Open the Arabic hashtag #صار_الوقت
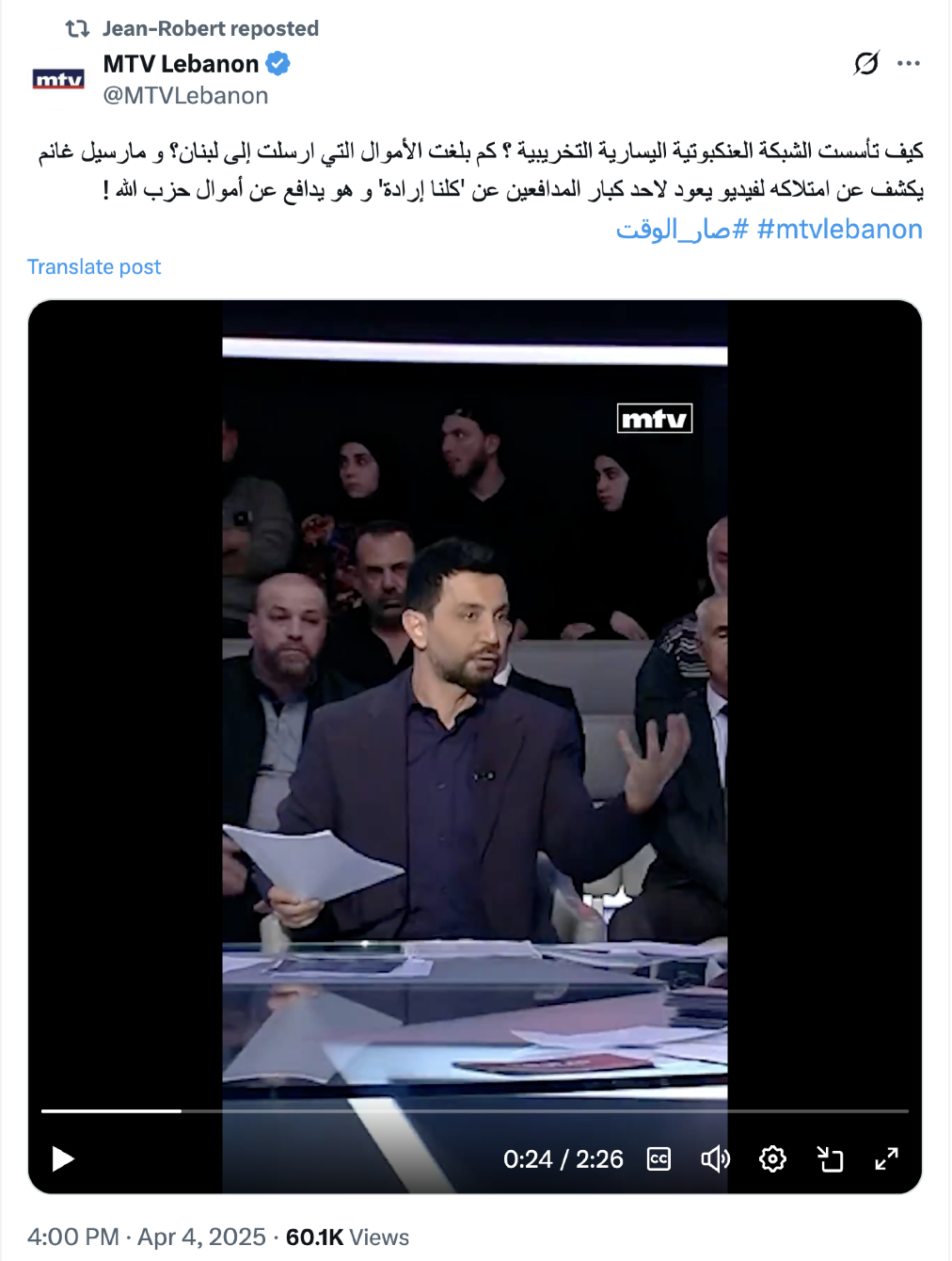The height and width of the screenshot is (1261, 952). [682, 230]
